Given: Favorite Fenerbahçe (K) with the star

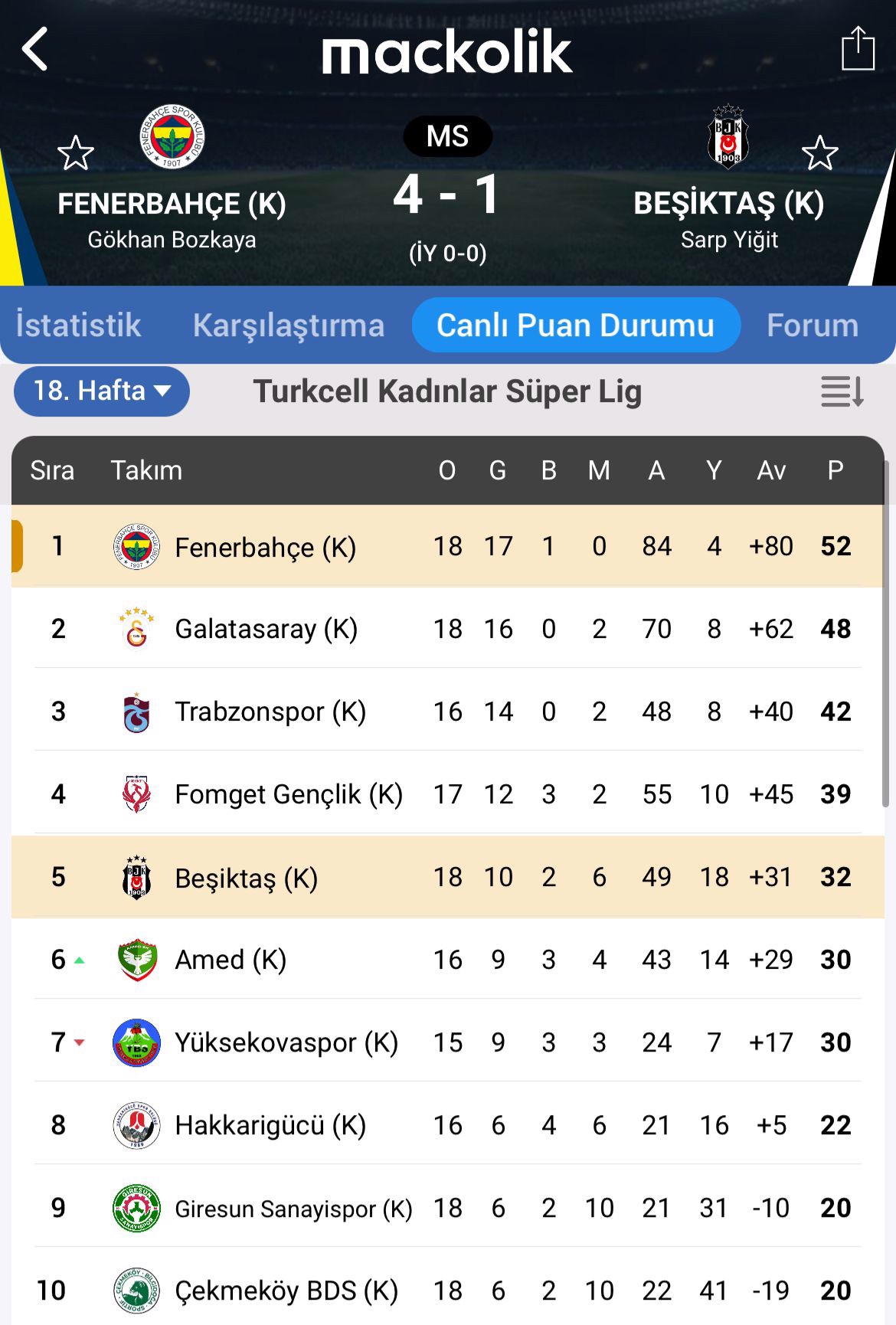Looking at the screenshot, I should (76, 153).
